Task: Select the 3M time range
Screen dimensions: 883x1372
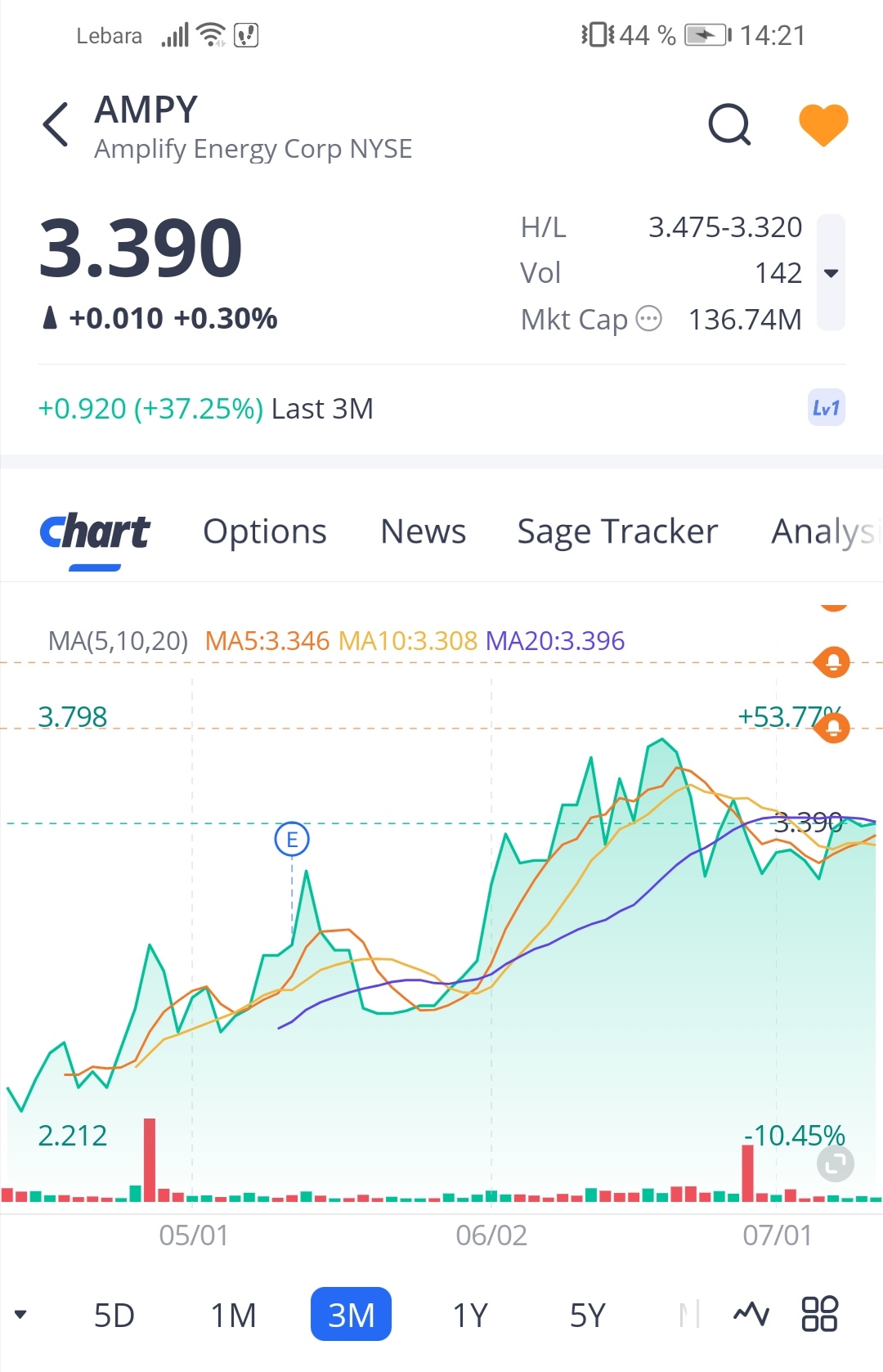Action: pyautogui.click(x=351, y=1316)
